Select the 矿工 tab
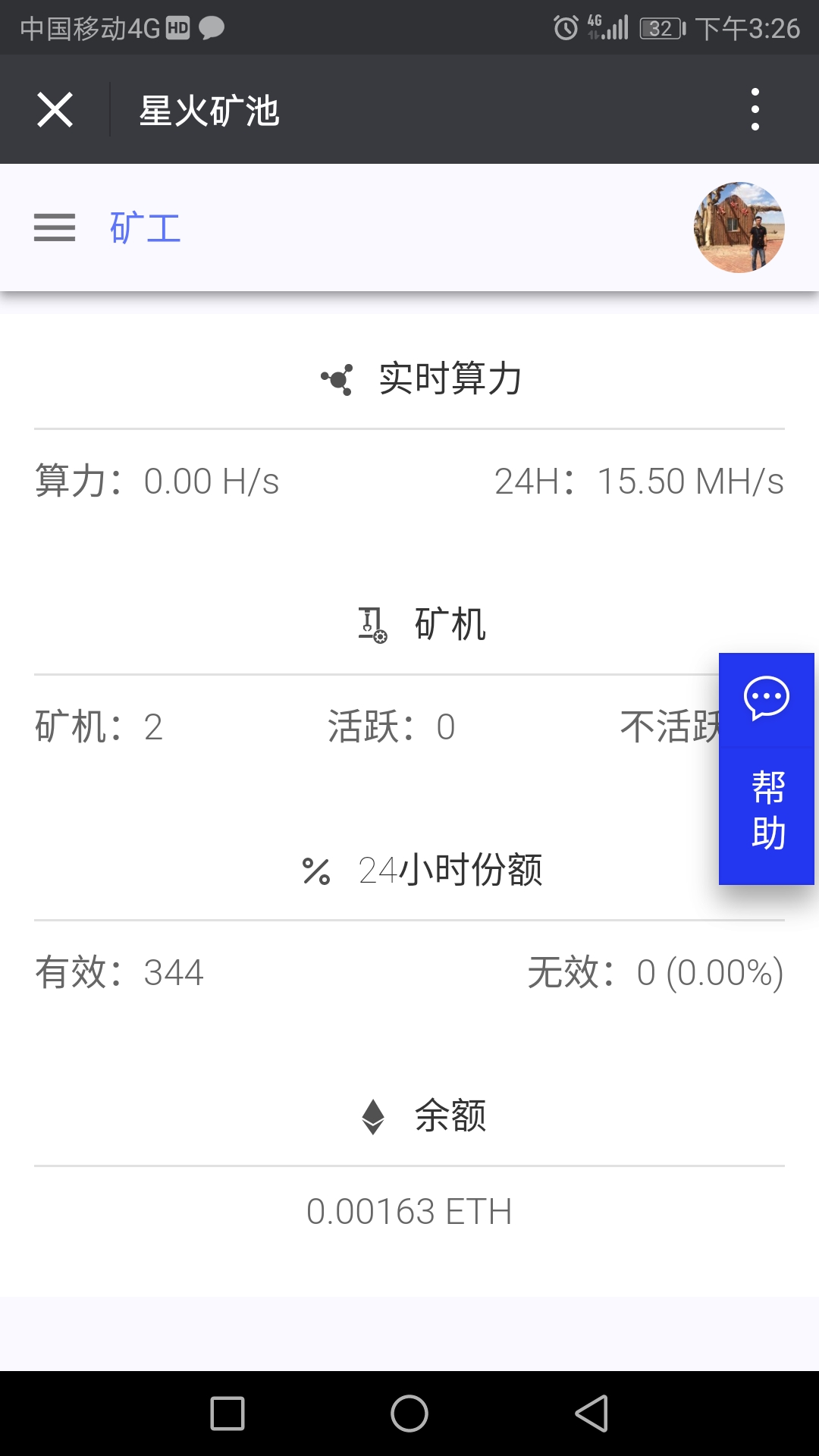819x1456 pixels. [144, 227]
